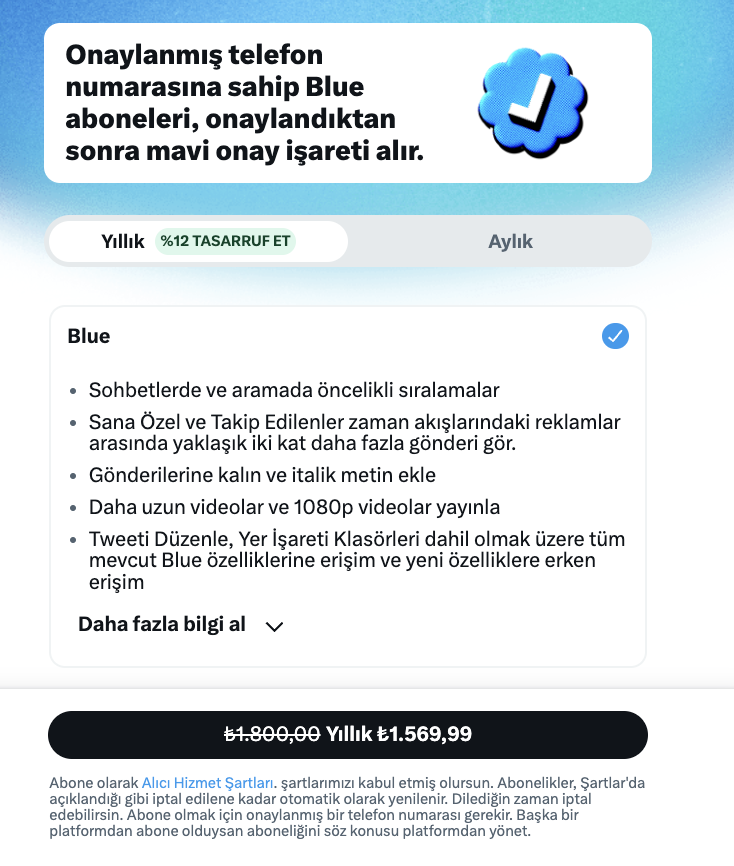Subscribe yearly for ₺1.569,99
734x866 pixels.
[x=348, y=735]
